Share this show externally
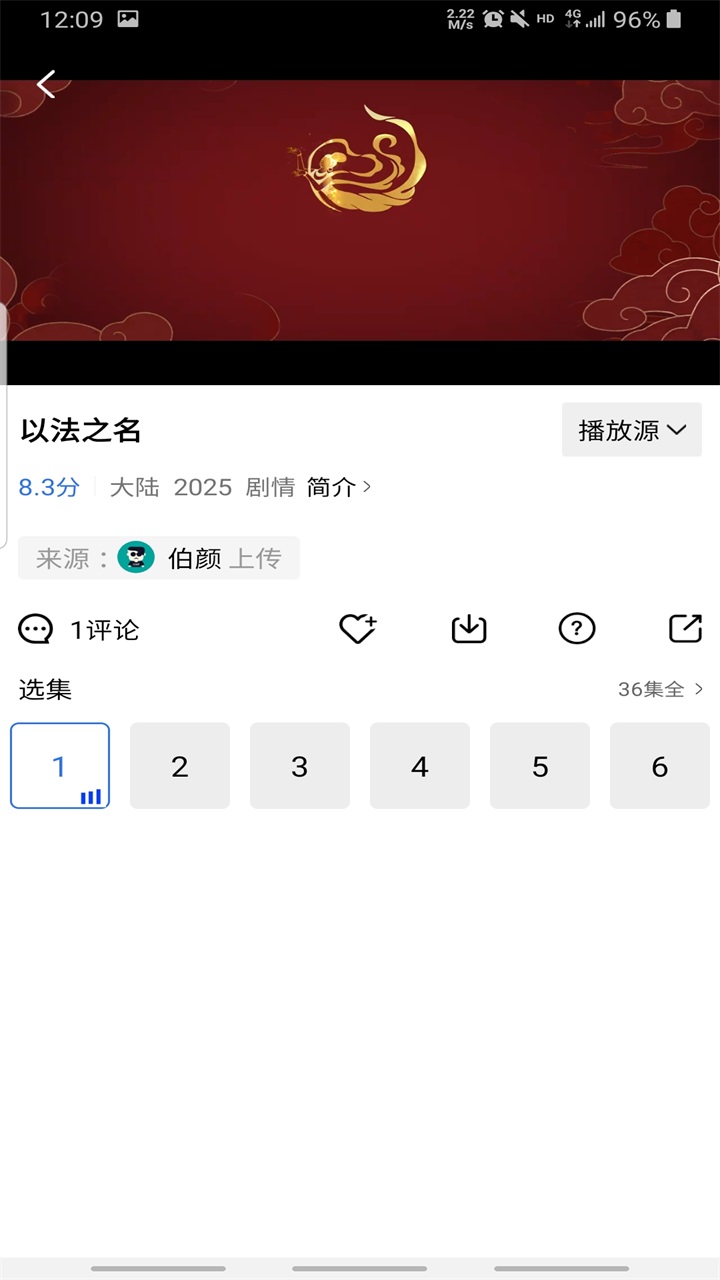720x1280 pixels. [685, 629]
